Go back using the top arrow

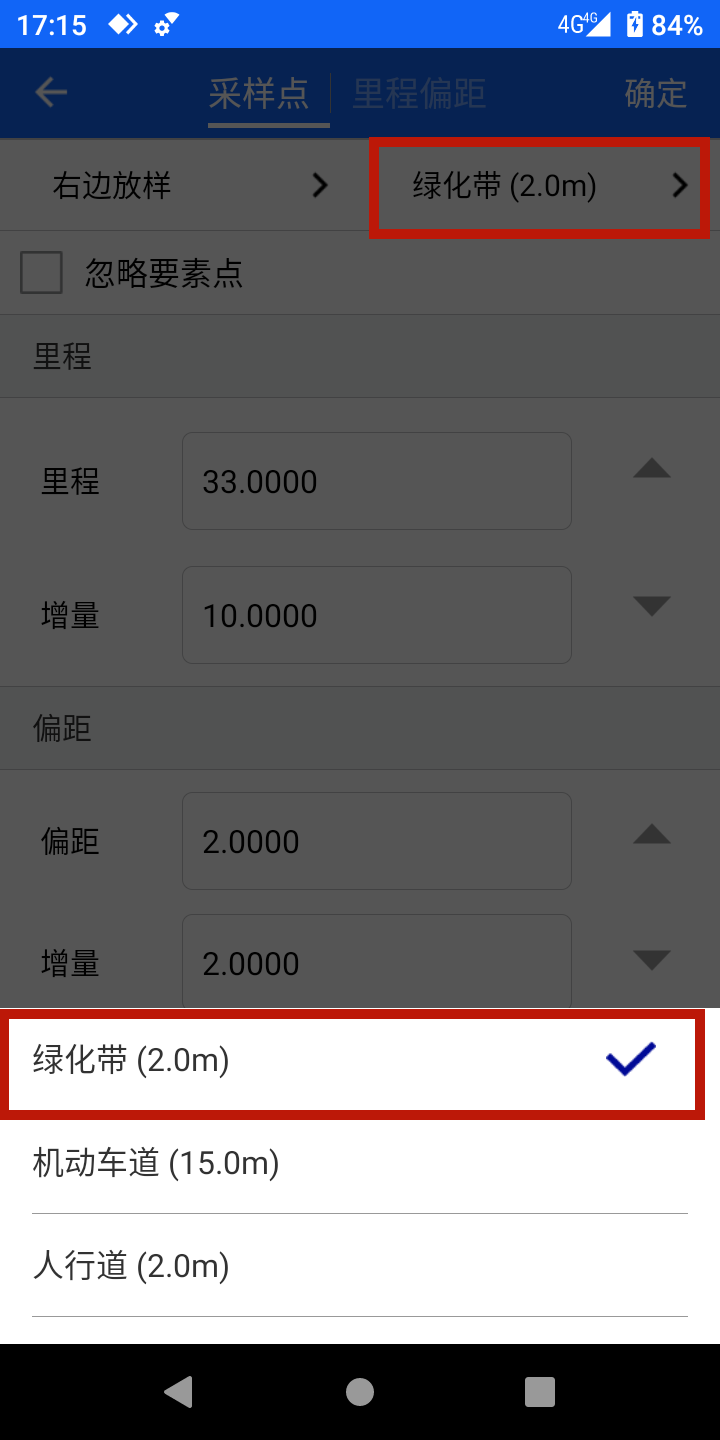pos(51,93)
